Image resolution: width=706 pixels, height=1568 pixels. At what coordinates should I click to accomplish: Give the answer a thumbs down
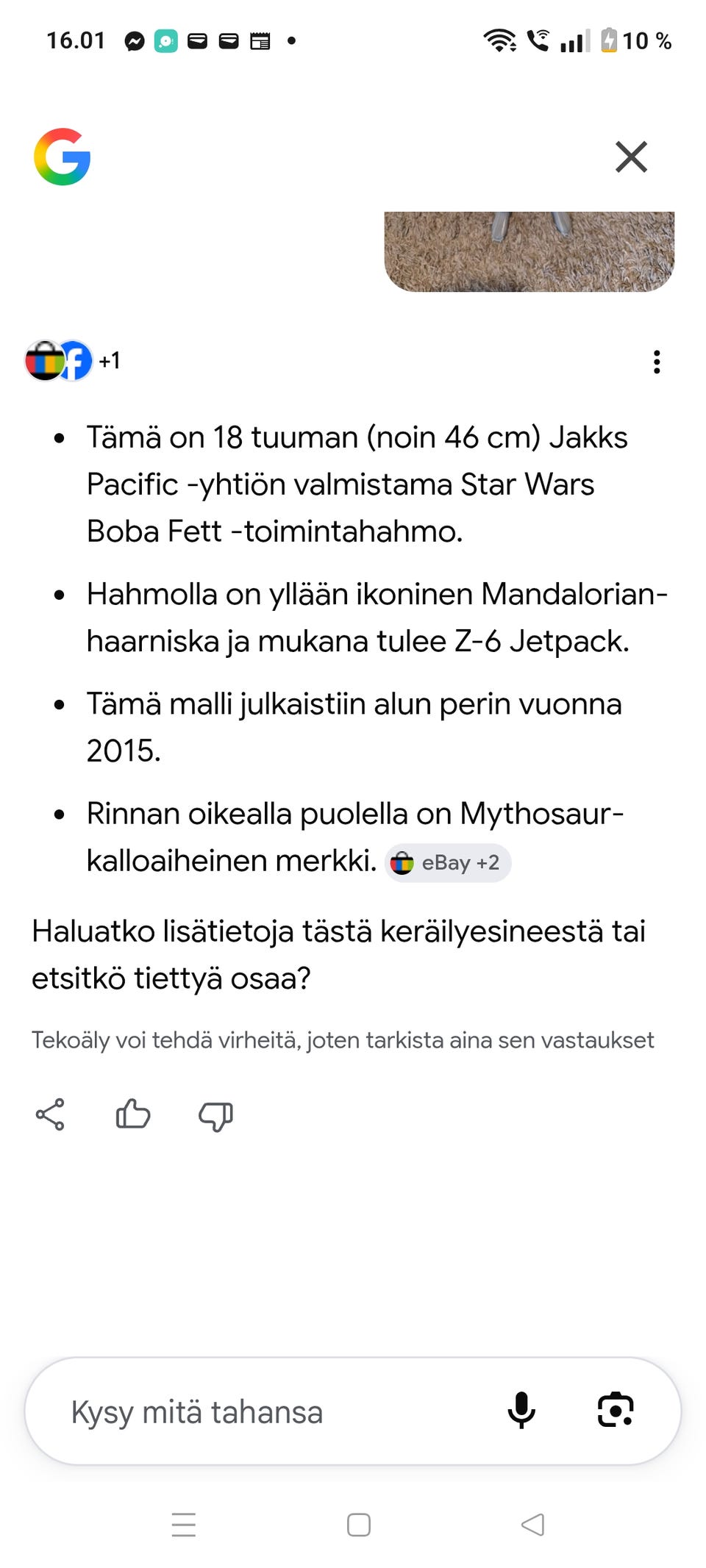[215, 1116]
